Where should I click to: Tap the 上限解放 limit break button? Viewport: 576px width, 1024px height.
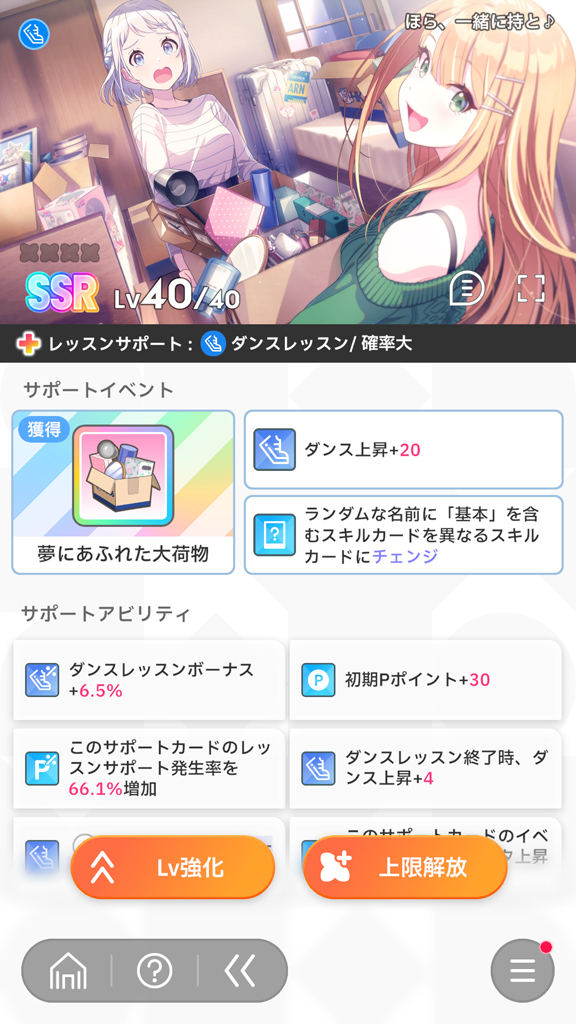point(405,867)
